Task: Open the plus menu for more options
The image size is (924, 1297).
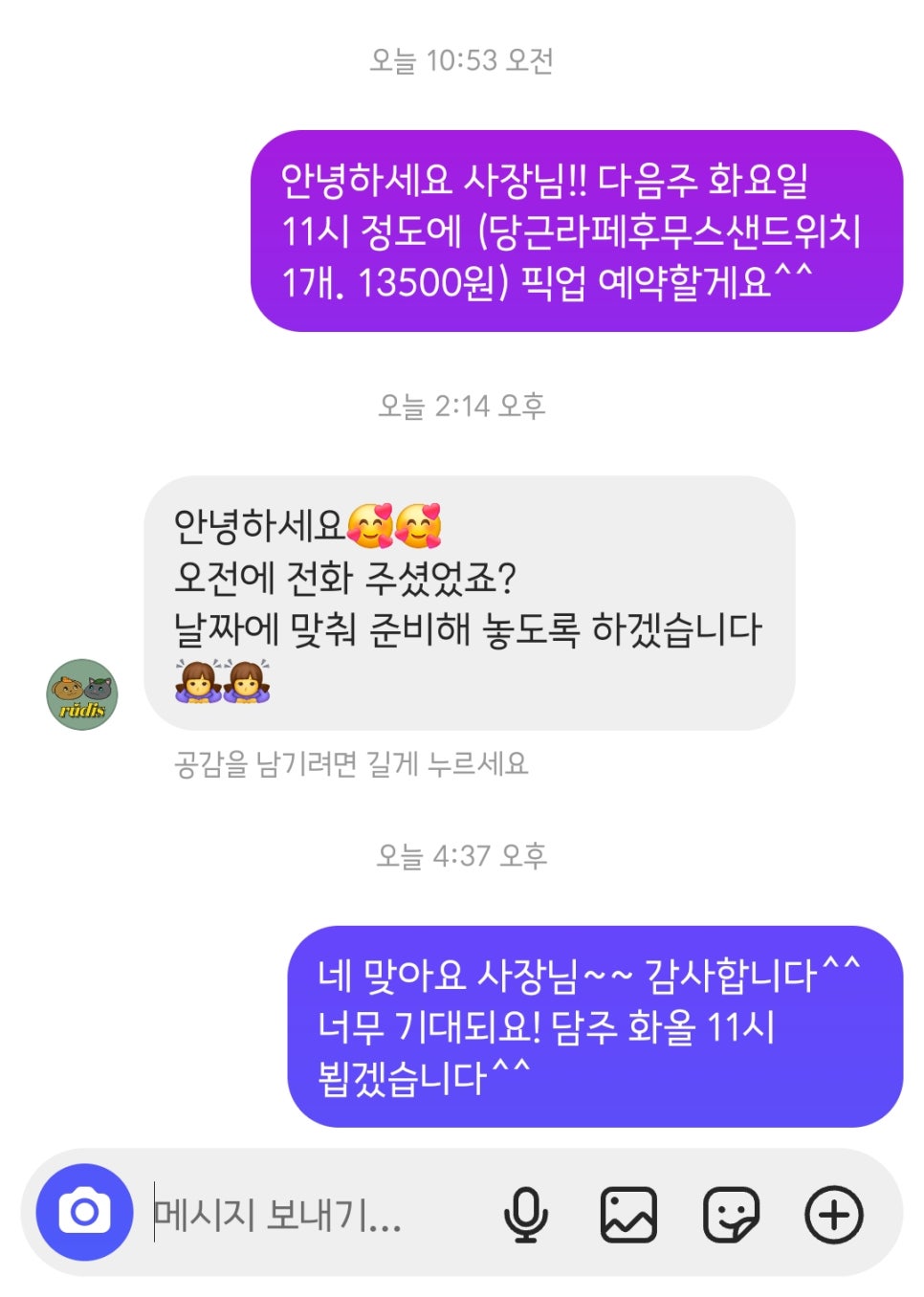Action: point(834,1214)
